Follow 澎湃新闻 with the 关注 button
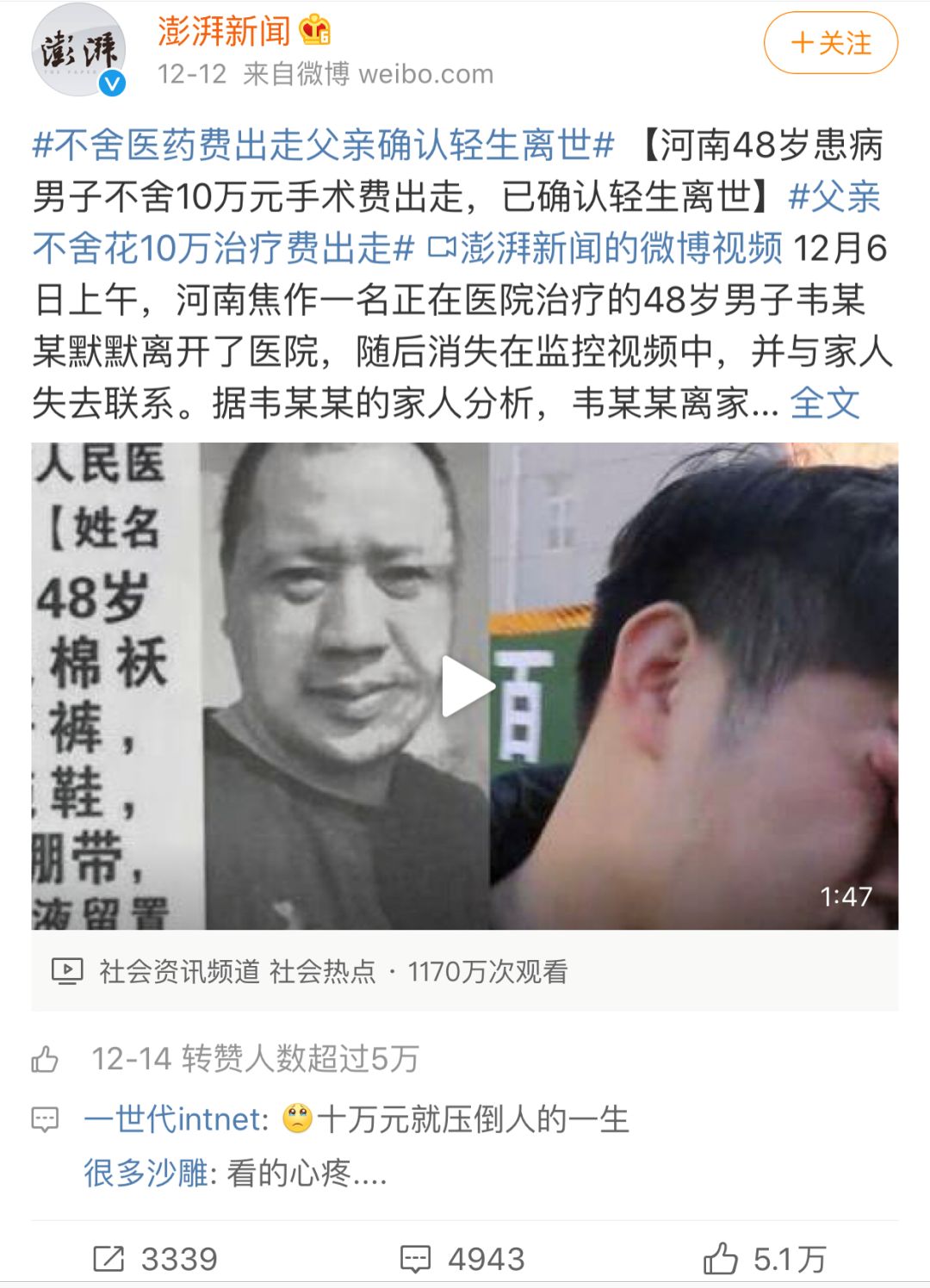This screenshot has height=1288, width=930. coord(830,43)
